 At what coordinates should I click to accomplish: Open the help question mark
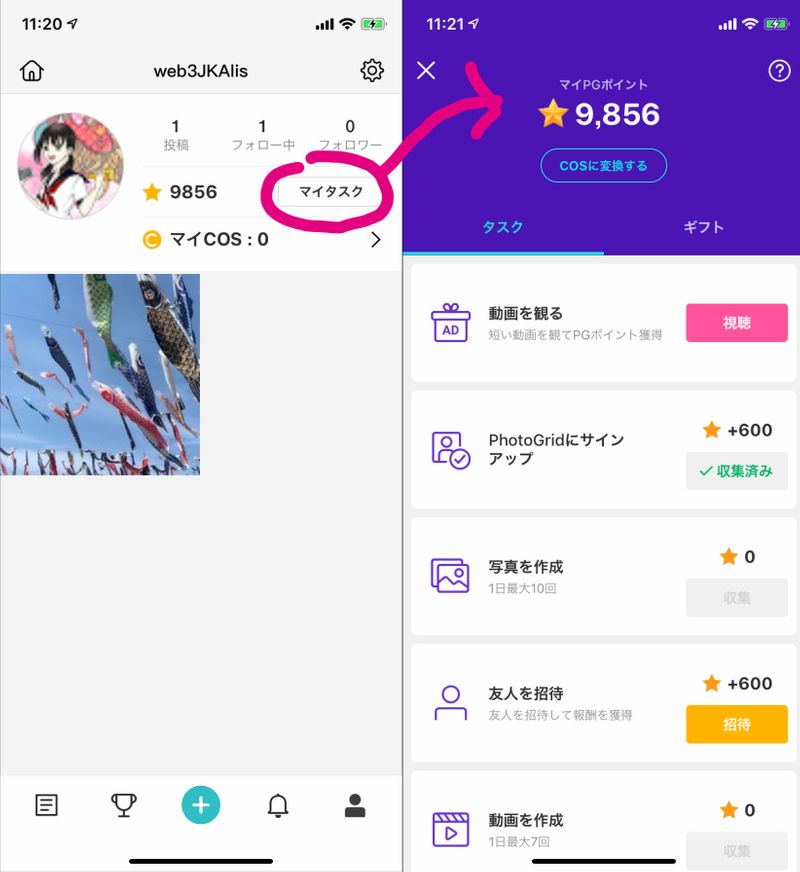coord(779,70)
